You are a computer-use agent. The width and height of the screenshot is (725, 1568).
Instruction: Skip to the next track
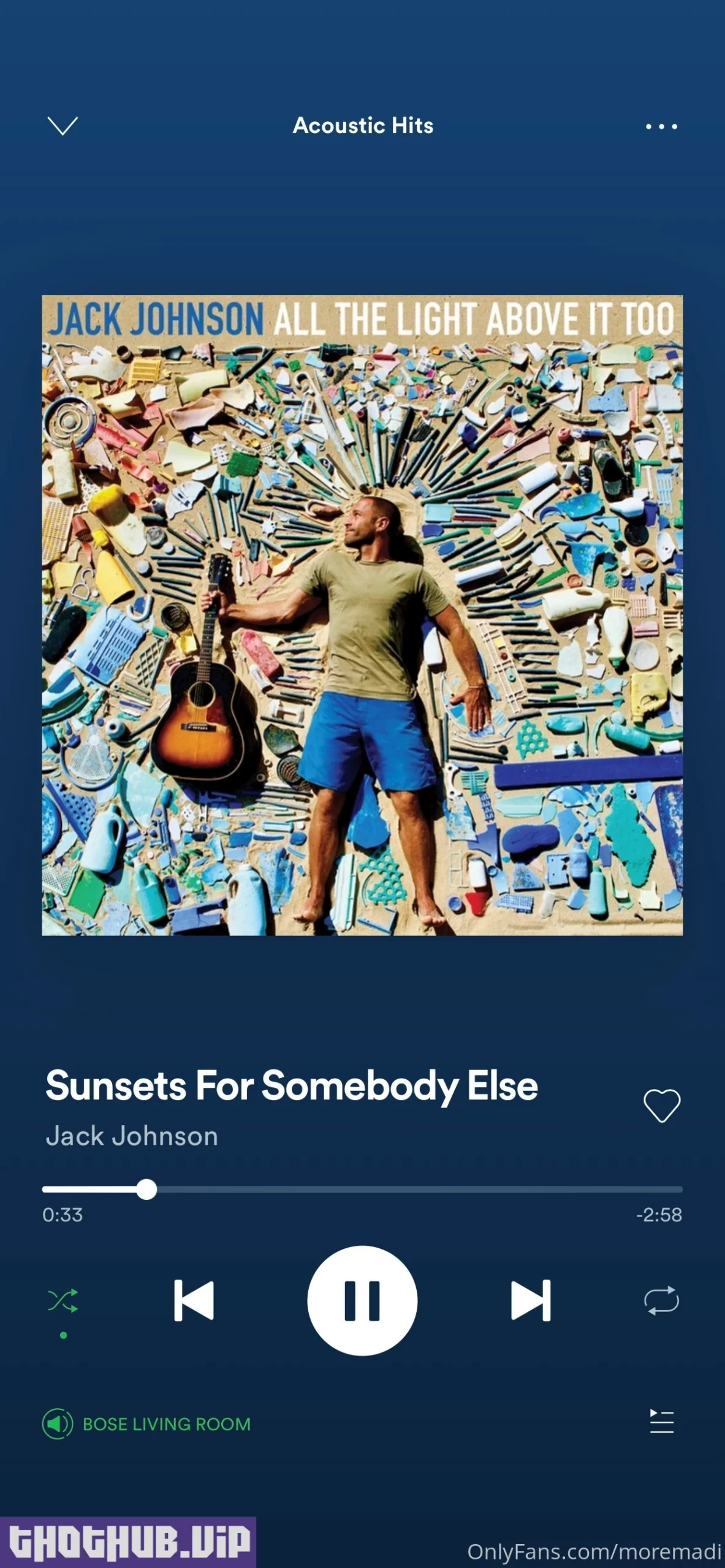click(x=531, y=1300)
